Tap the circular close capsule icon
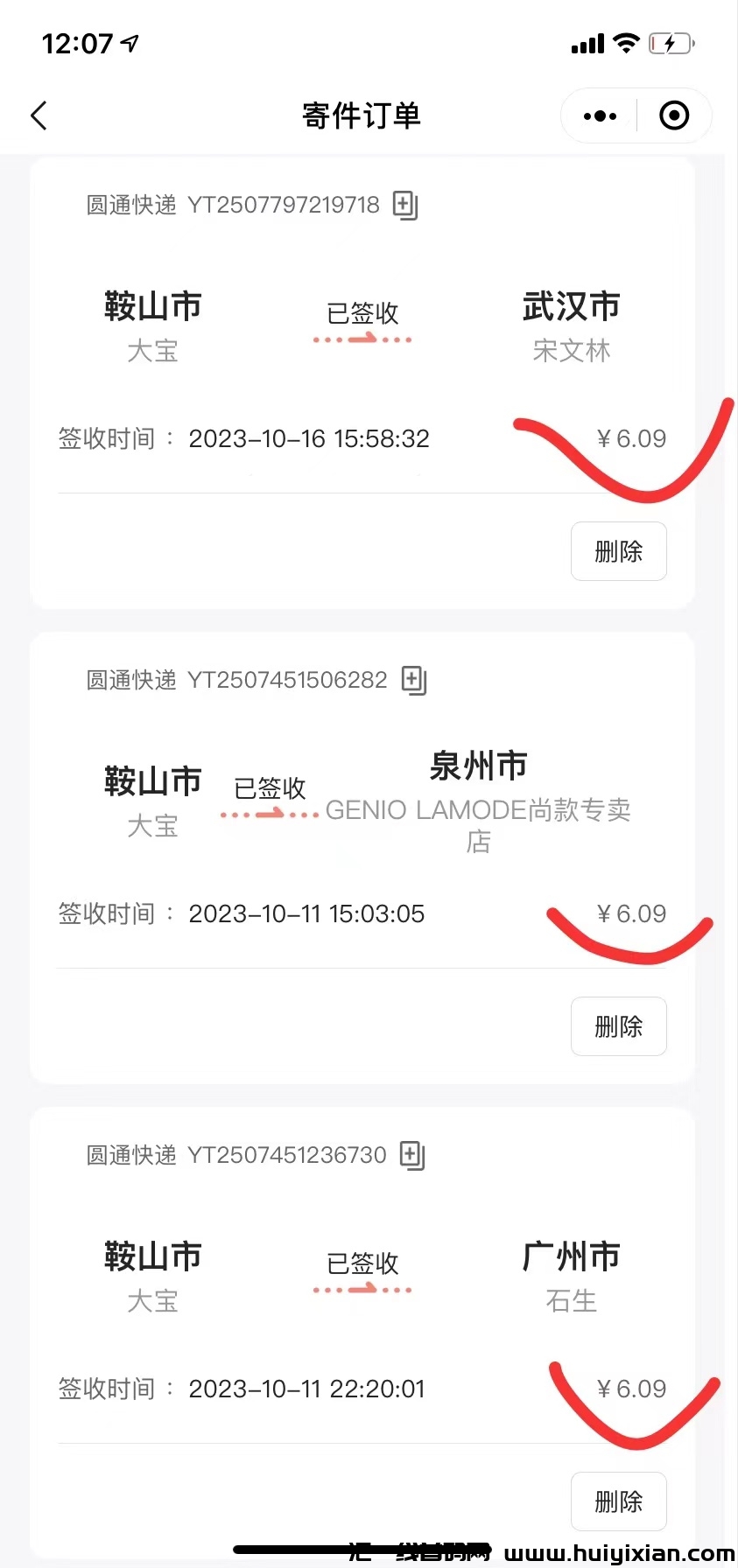738x1568 pixels. pyautogui.click(x=673, y=115)
